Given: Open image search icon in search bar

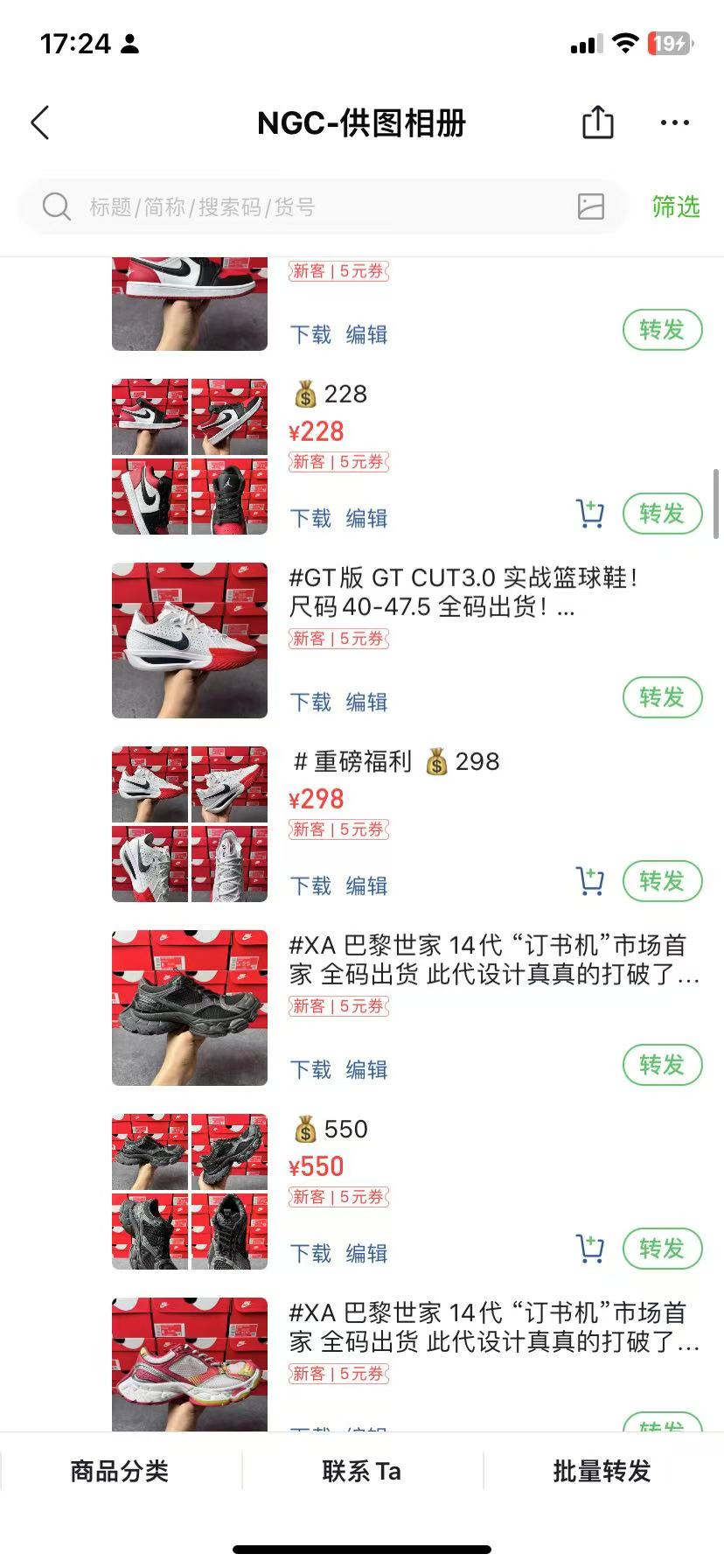Looking at the screenshot, I should point(591,206).
